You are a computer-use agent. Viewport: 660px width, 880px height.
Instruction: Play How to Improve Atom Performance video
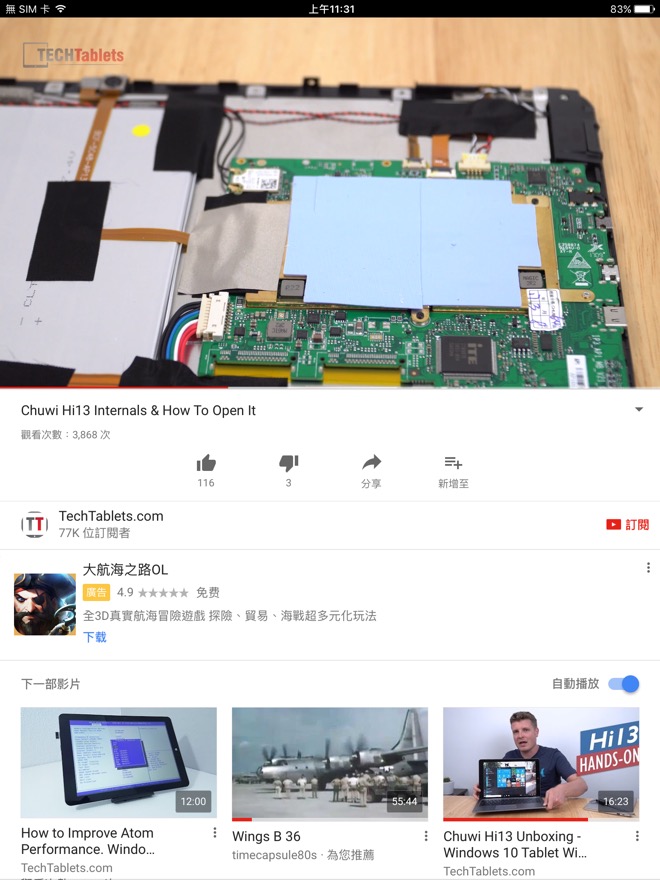coord(119,763)
